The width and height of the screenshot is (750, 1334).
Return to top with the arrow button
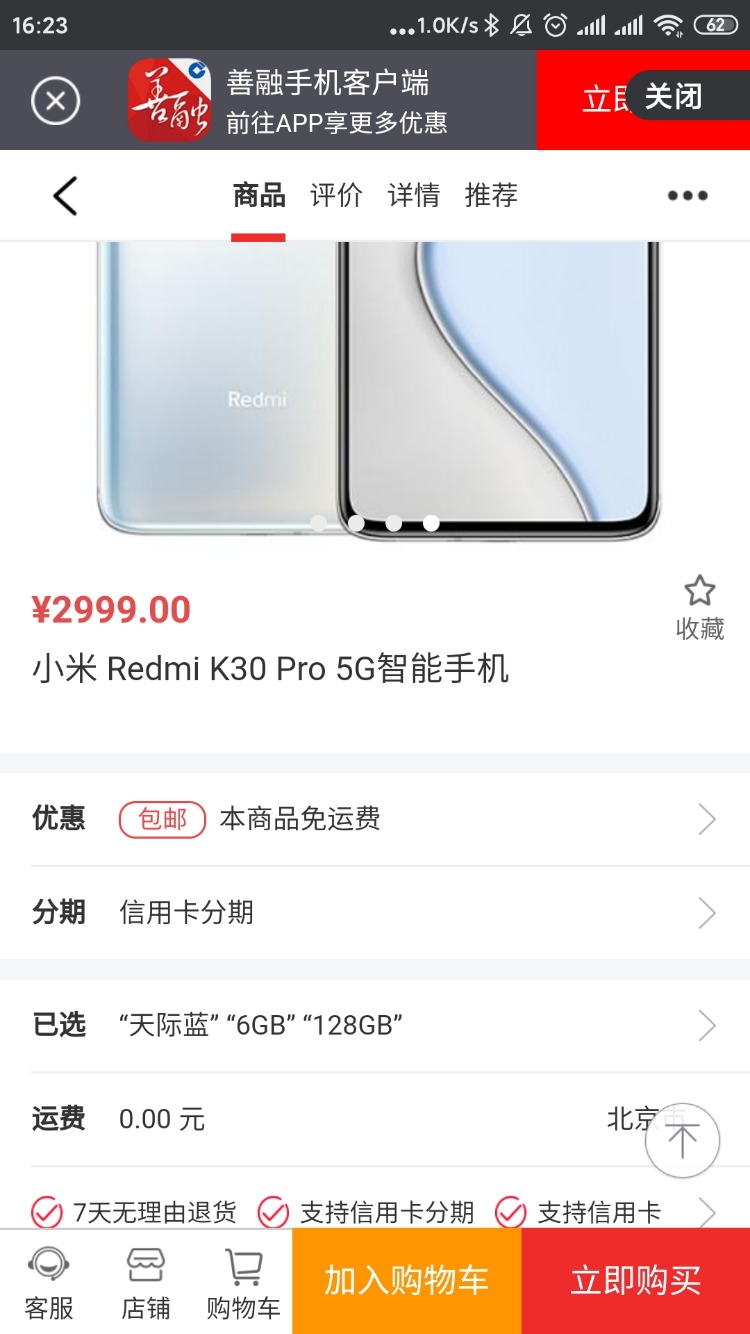[x=682, y=1140]
